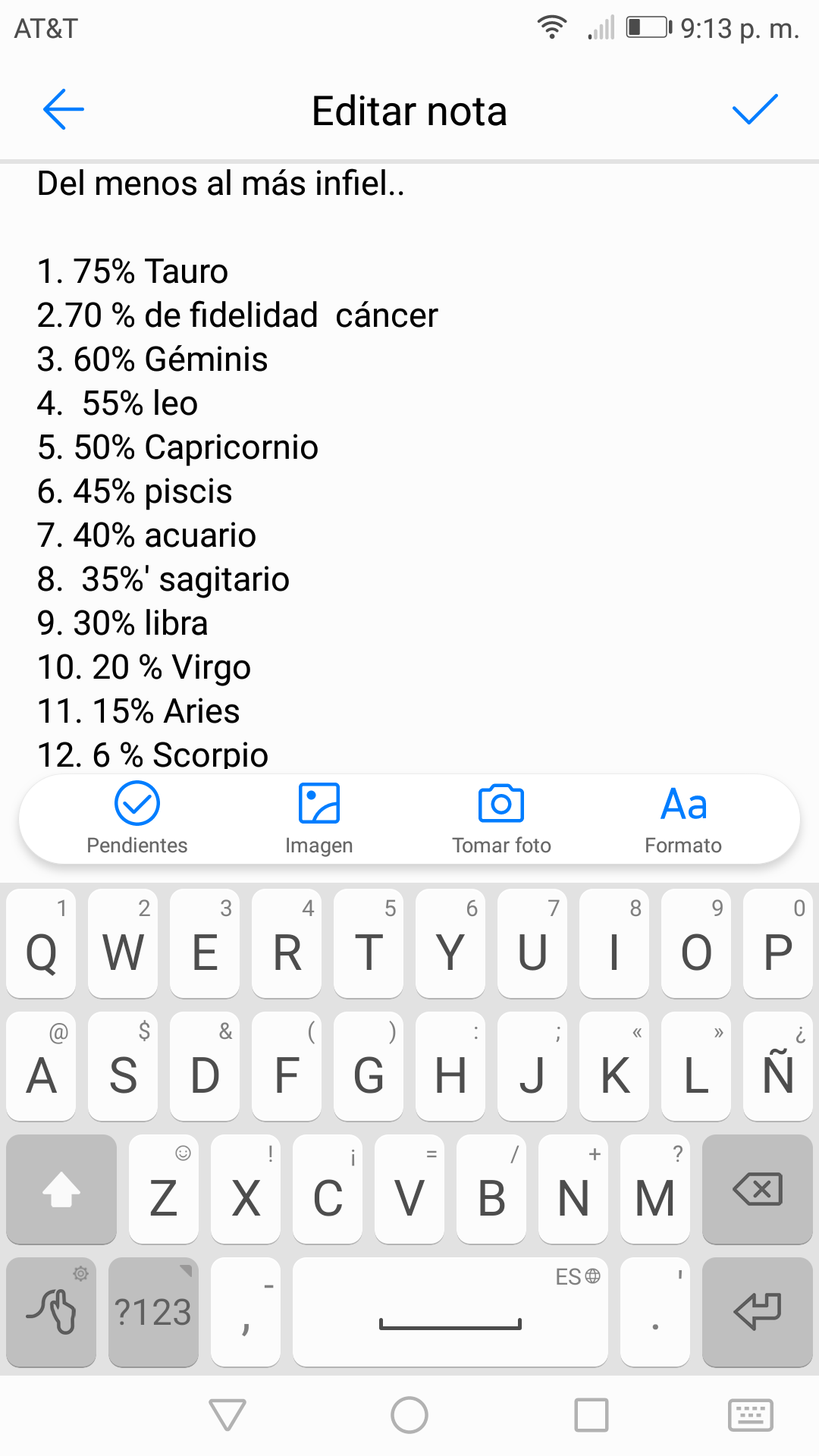The width and height of the screenshot is (819, 1456).
Task: Go back from the Editar nota screen
Action: 64,110
